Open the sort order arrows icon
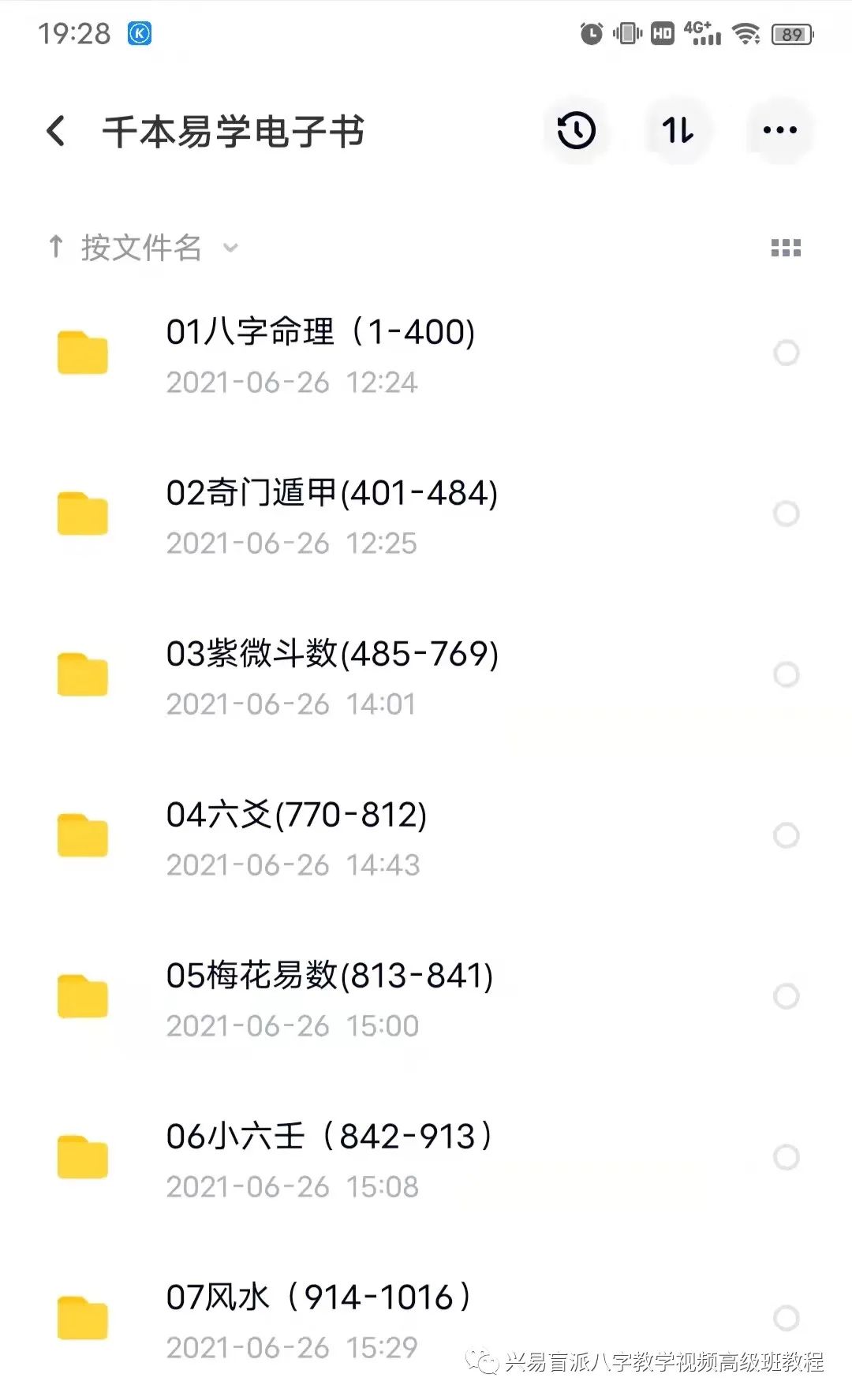 coord(678,131)
